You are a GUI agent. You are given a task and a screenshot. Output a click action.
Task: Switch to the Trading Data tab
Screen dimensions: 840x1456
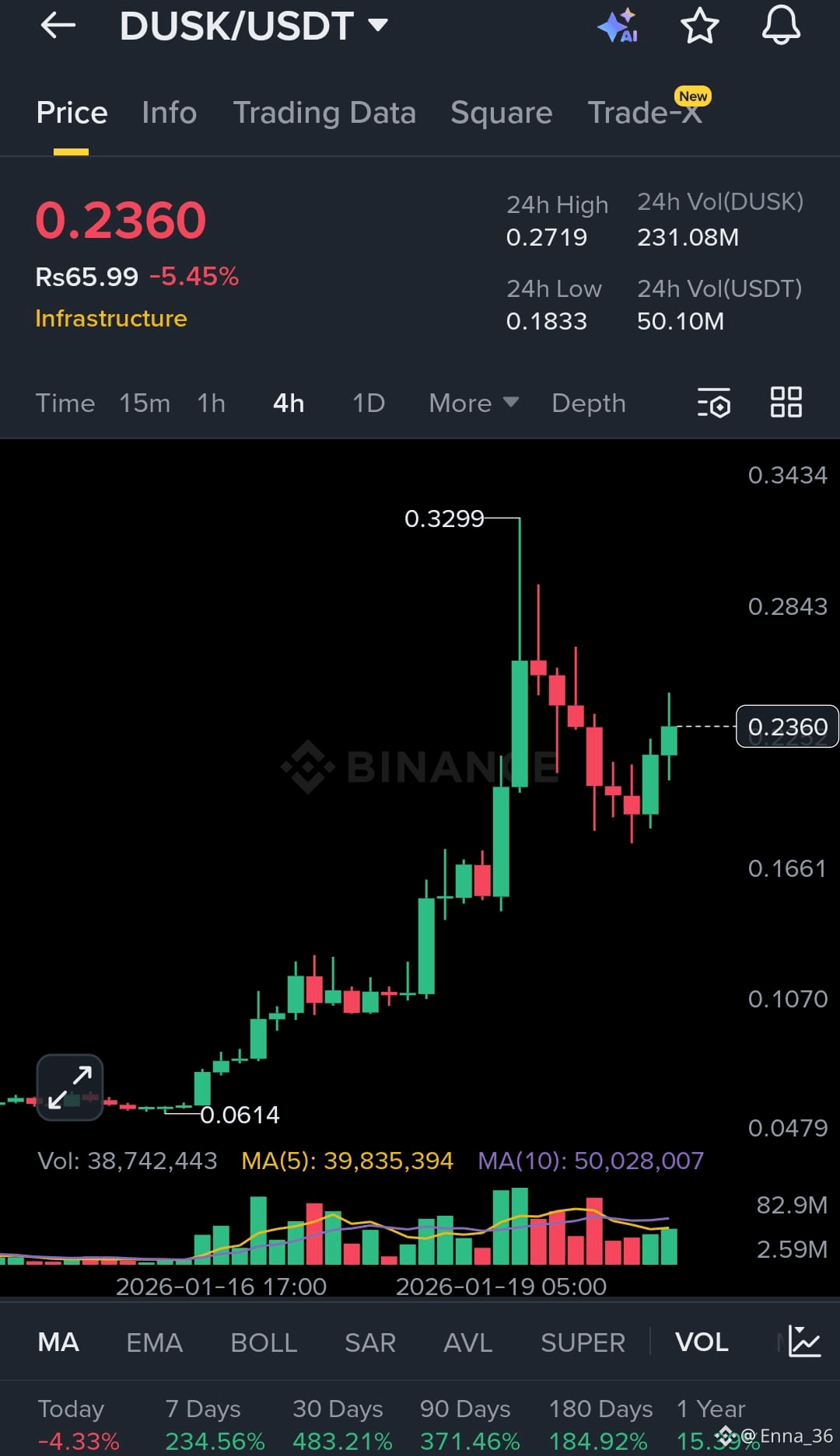[324, 113]
